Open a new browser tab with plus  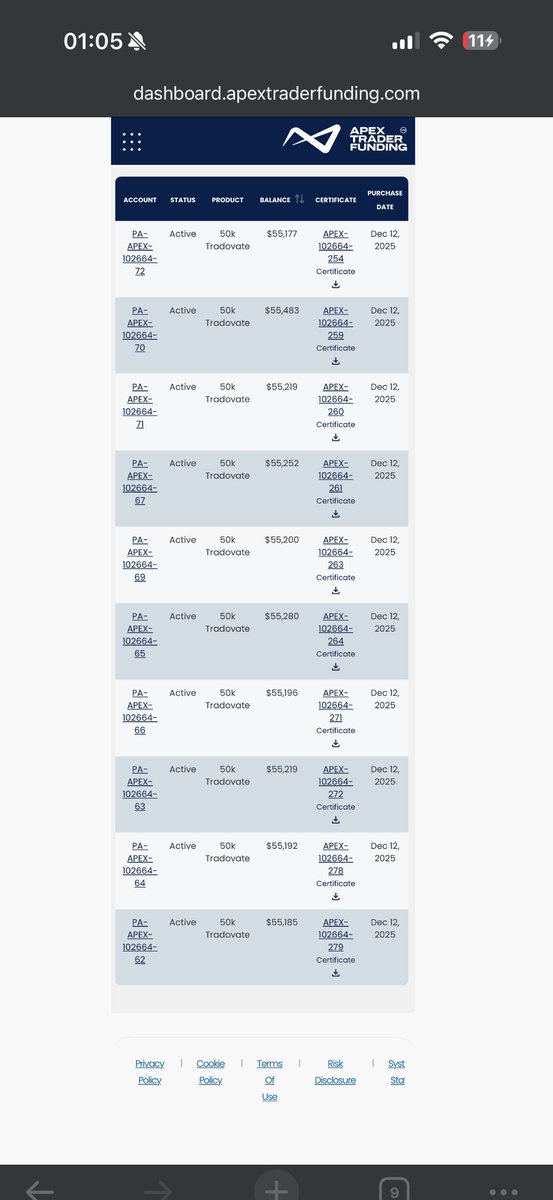pyautogui.click(x=276, y=1188)
